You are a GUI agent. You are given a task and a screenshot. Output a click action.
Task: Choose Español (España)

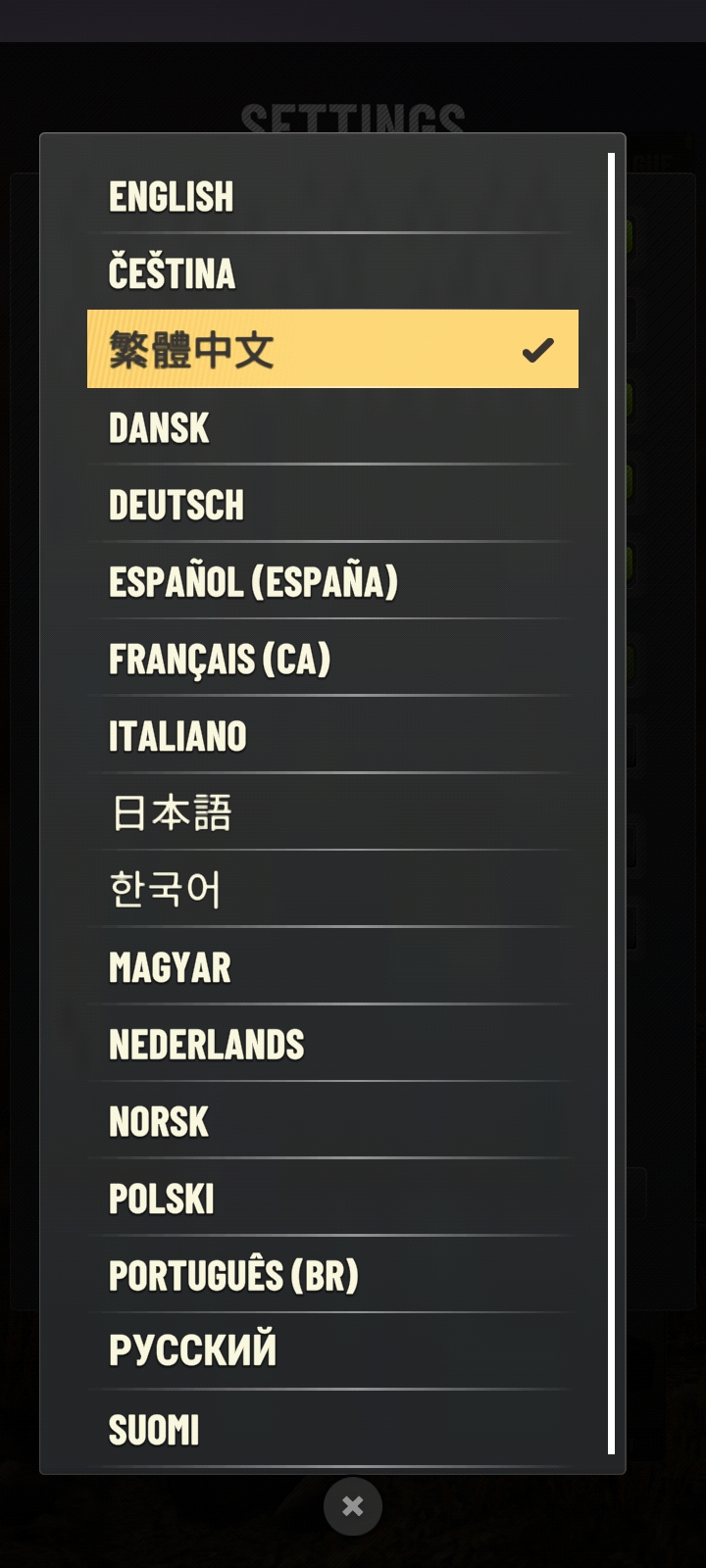point(332,581)
